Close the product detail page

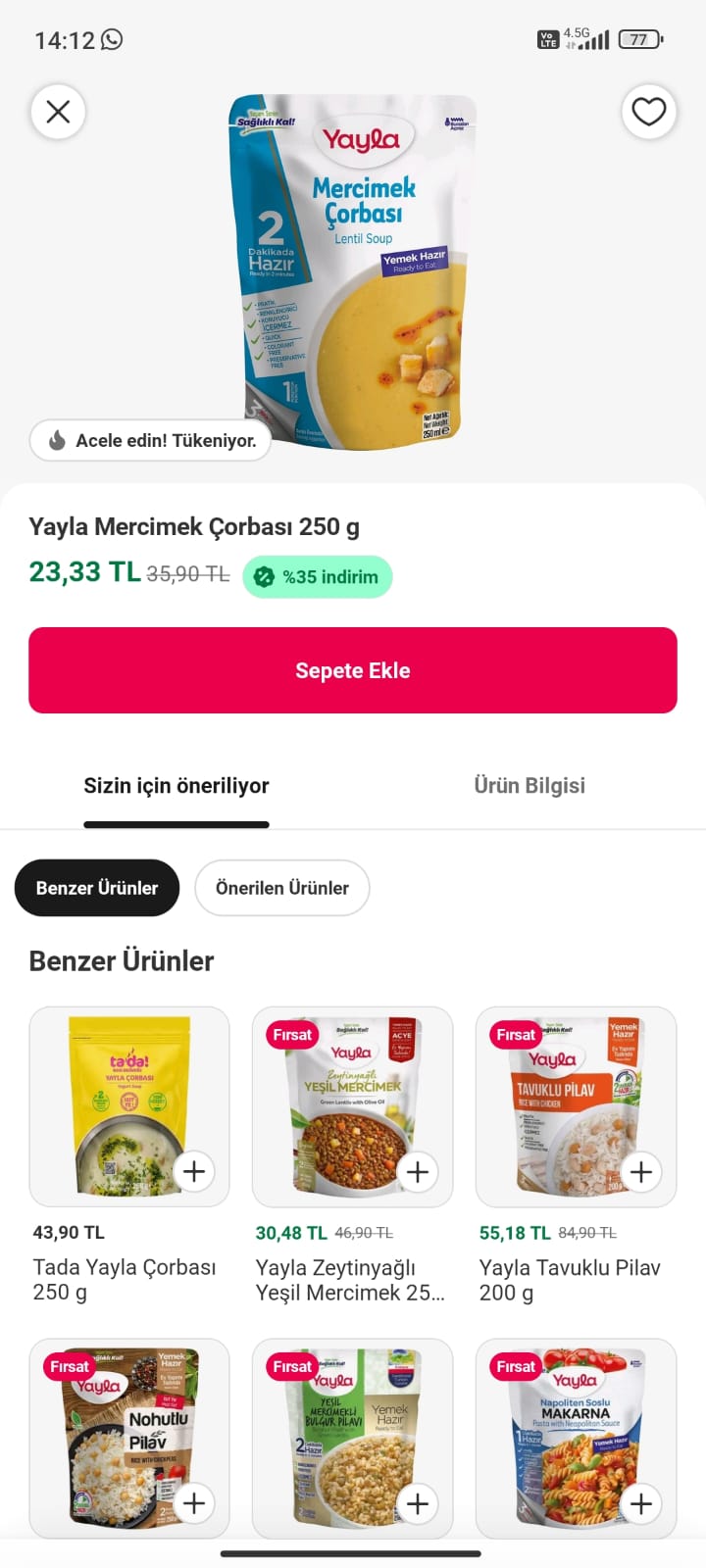pyautogui.click(x=58, y=112)
